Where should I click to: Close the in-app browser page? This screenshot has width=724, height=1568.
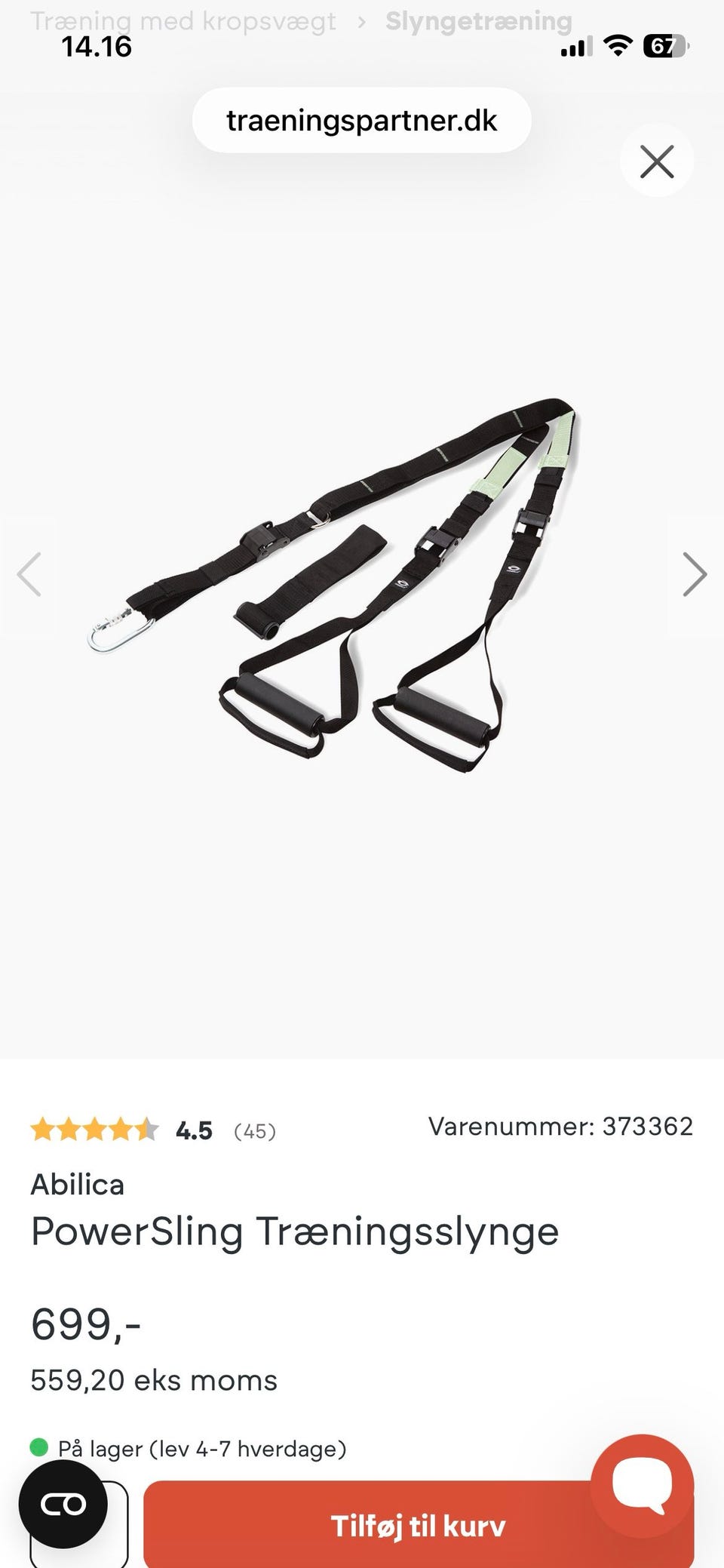656,161
